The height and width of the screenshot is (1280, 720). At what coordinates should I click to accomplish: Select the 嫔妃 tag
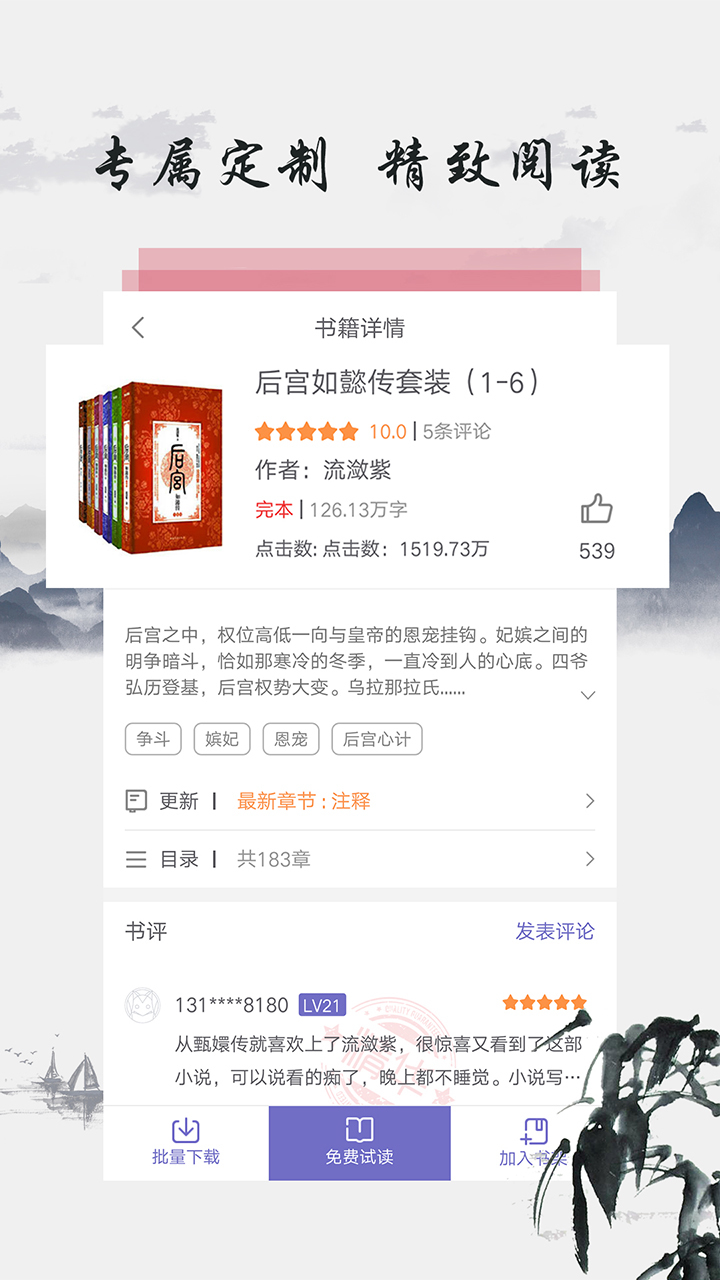tap(221, 739)
